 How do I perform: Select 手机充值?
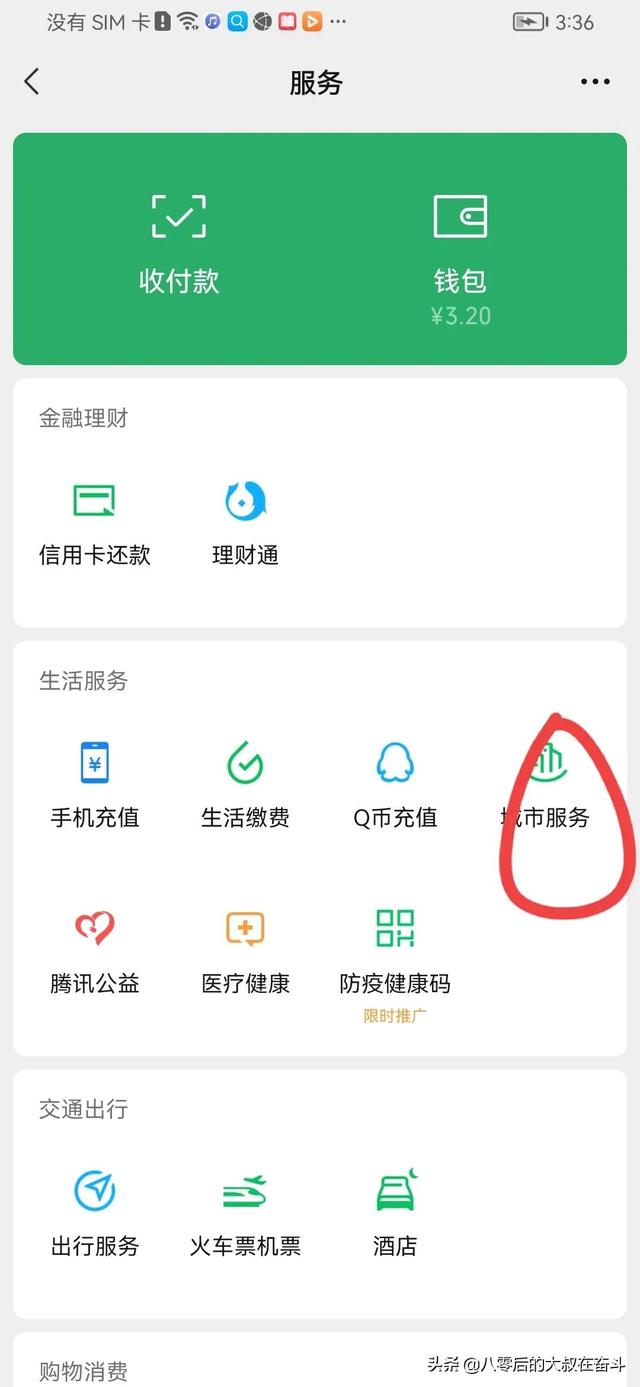pyautogui.click(x=95, y=787)
